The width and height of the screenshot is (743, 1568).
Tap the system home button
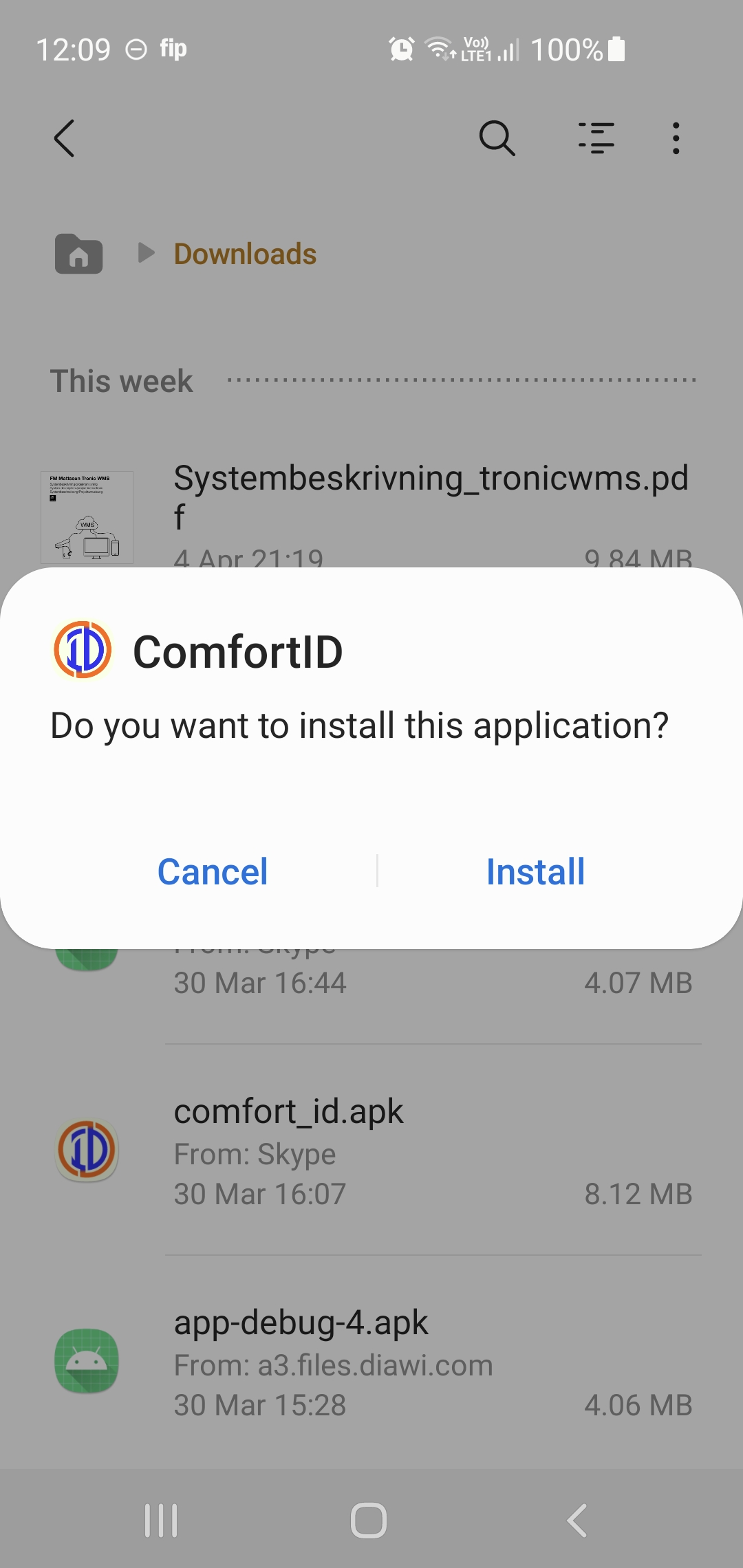(369, 1520)
